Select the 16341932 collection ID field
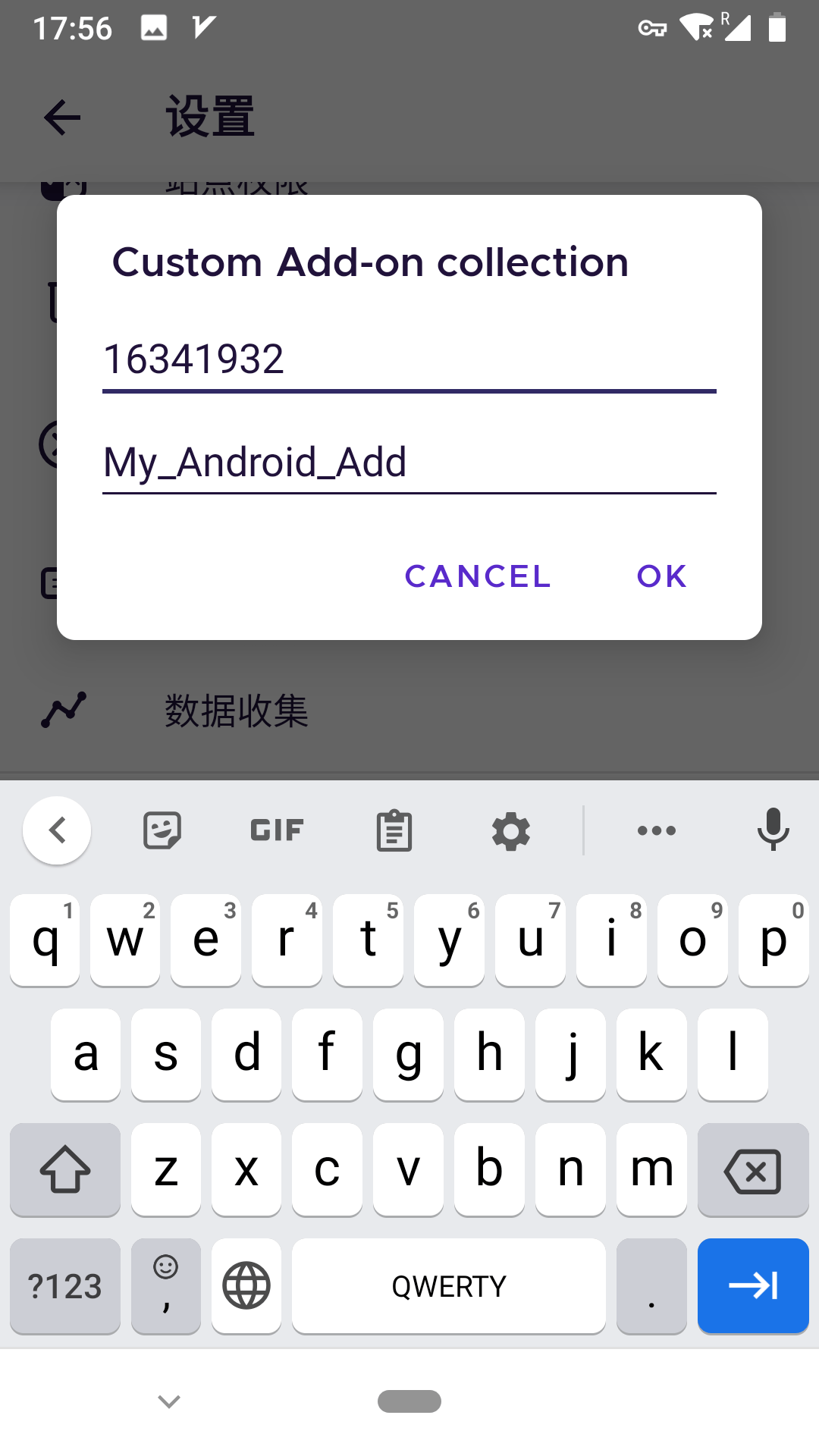 409,361
